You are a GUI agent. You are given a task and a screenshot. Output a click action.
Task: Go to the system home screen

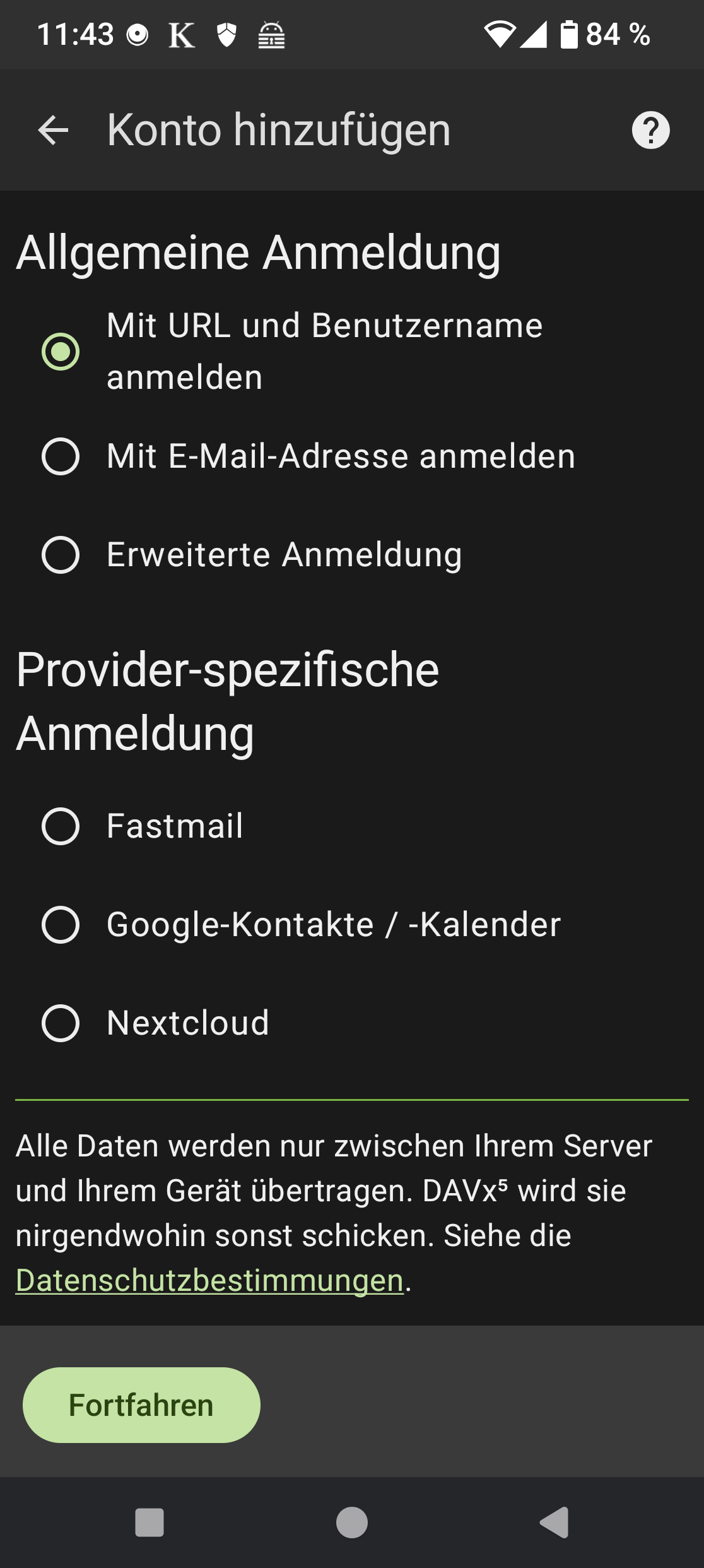click(352, 1523)
